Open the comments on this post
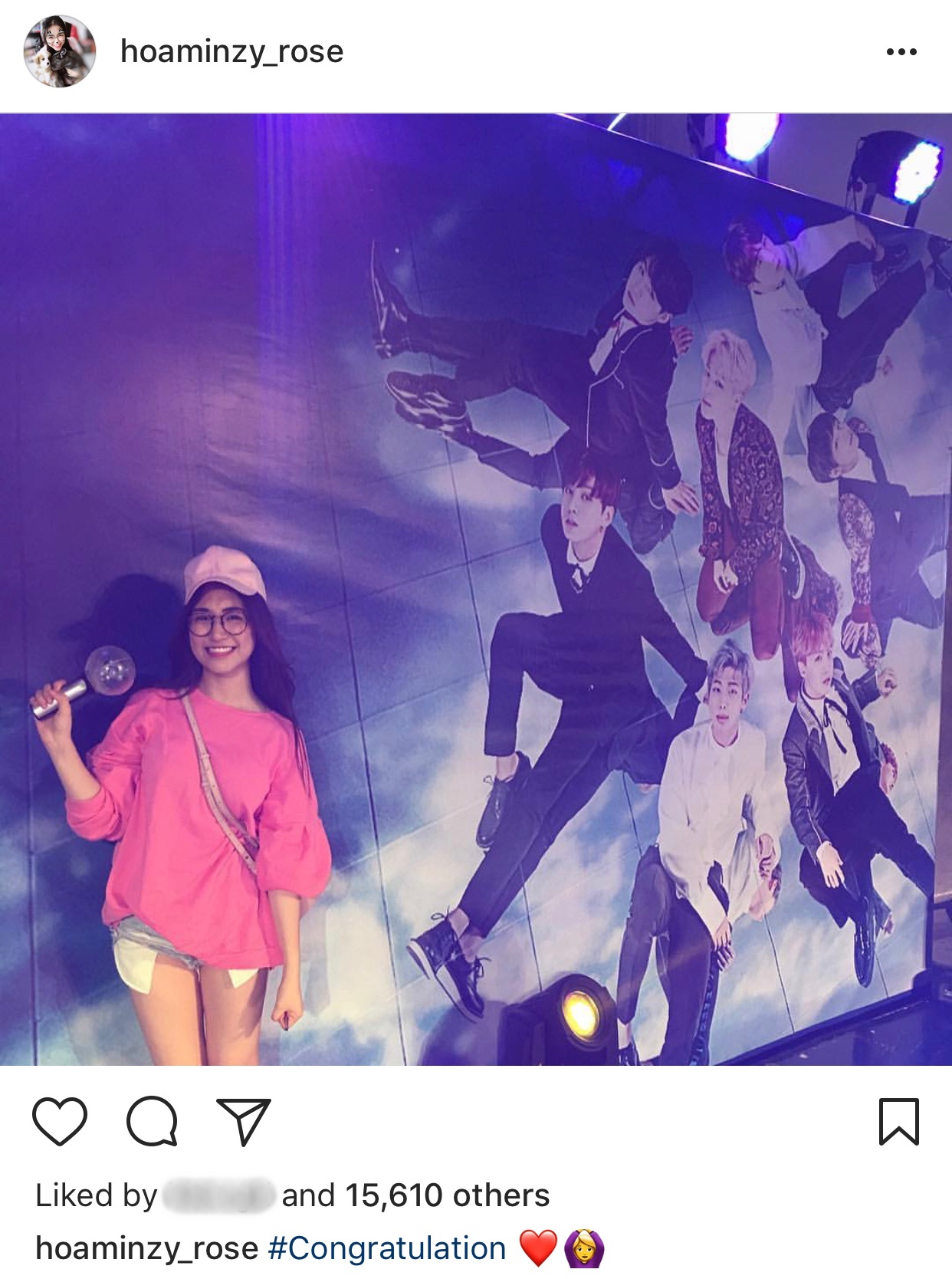The height and width of the screenshot is (1279, 952). click(x=152, y=1122)
